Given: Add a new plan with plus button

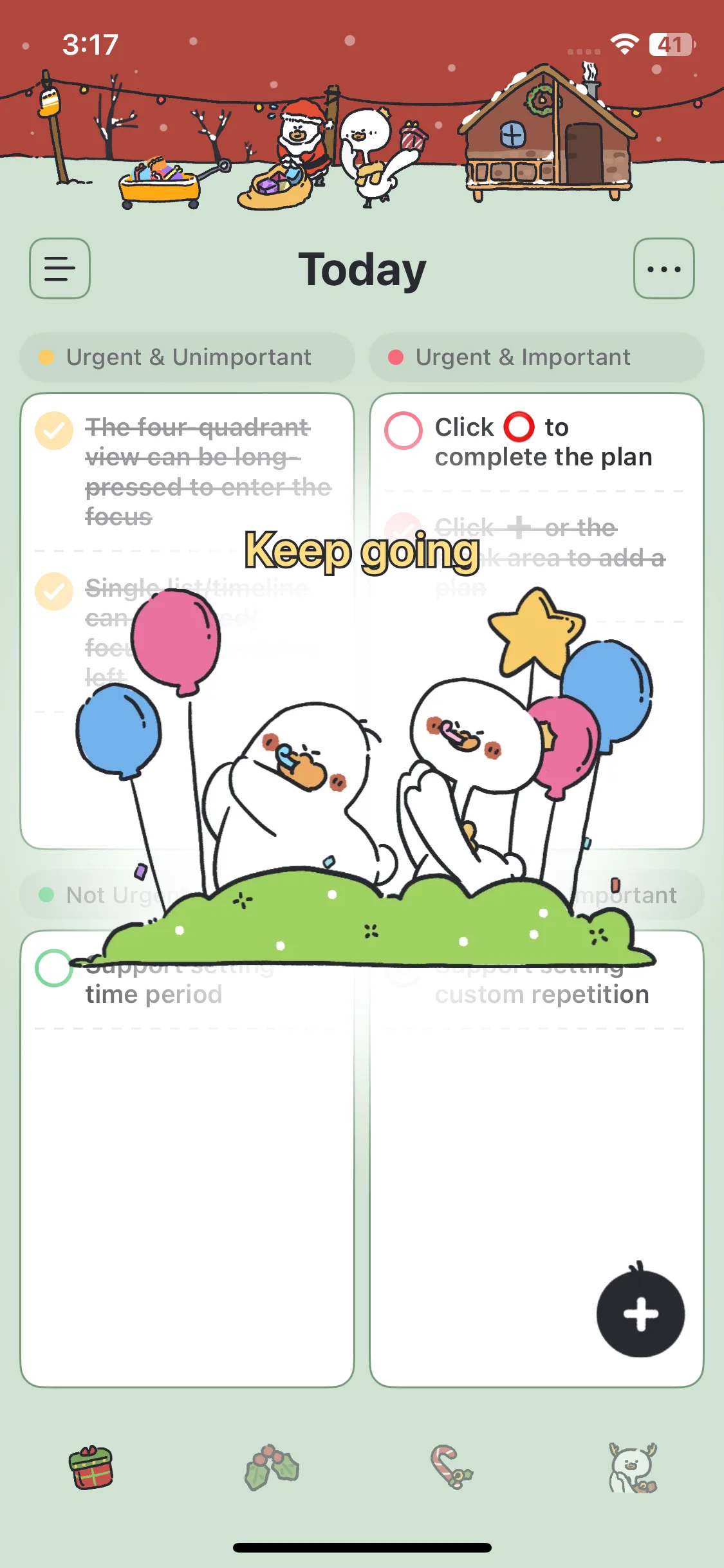Looking at the screenshot, I should tap(640, 1313).
